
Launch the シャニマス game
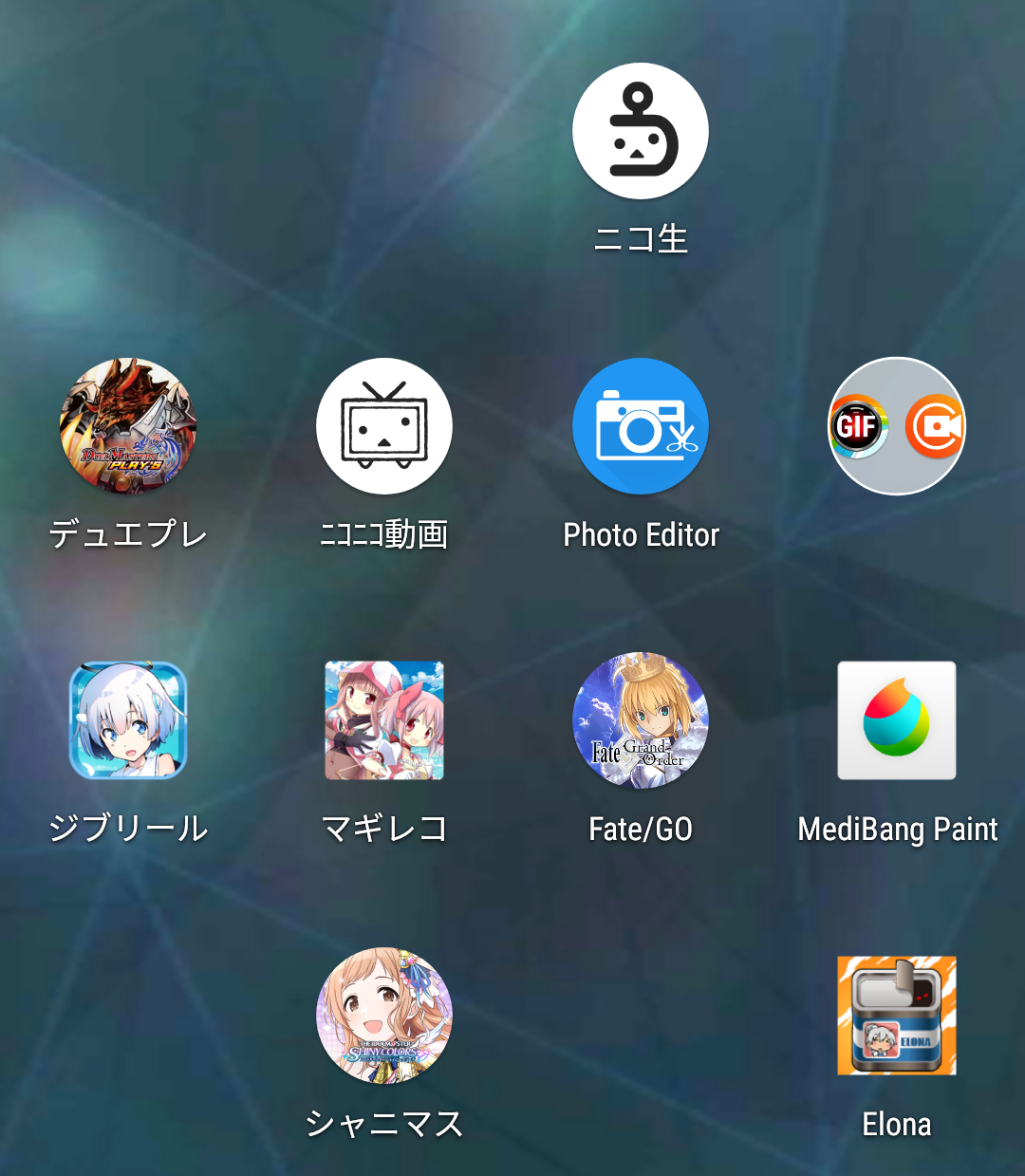click(x=384, y=1016)
